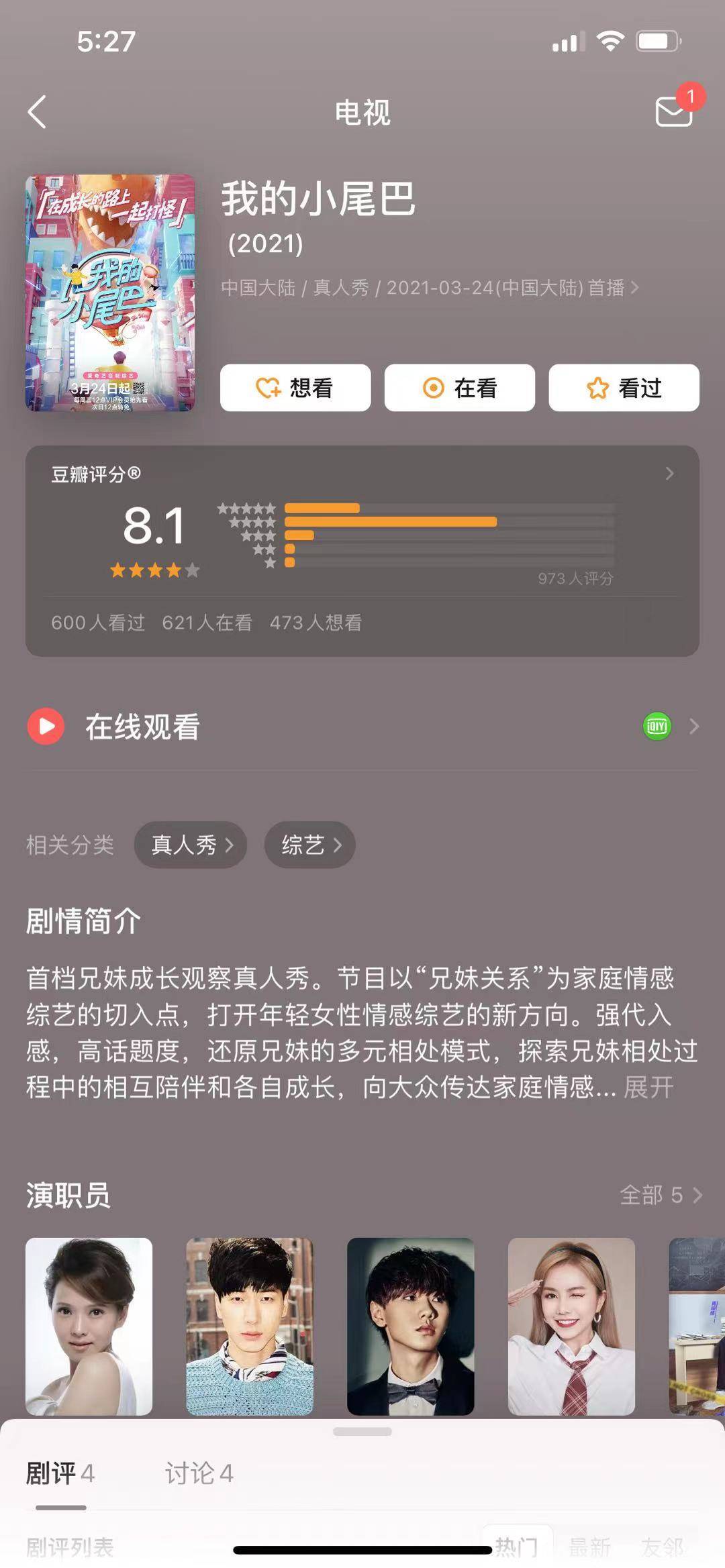Open the first cast member's portrait, the woman
Image resolution: width=725 pixels, height=1568 pixels.
tap(89, 1326)
